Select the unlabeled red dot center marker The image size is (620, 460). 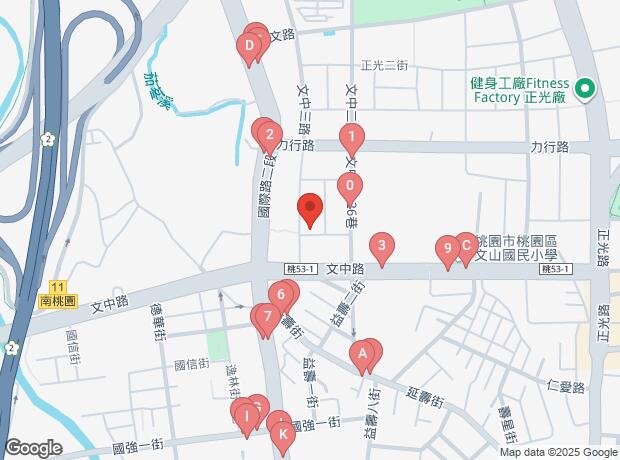[x=310, y=210]
